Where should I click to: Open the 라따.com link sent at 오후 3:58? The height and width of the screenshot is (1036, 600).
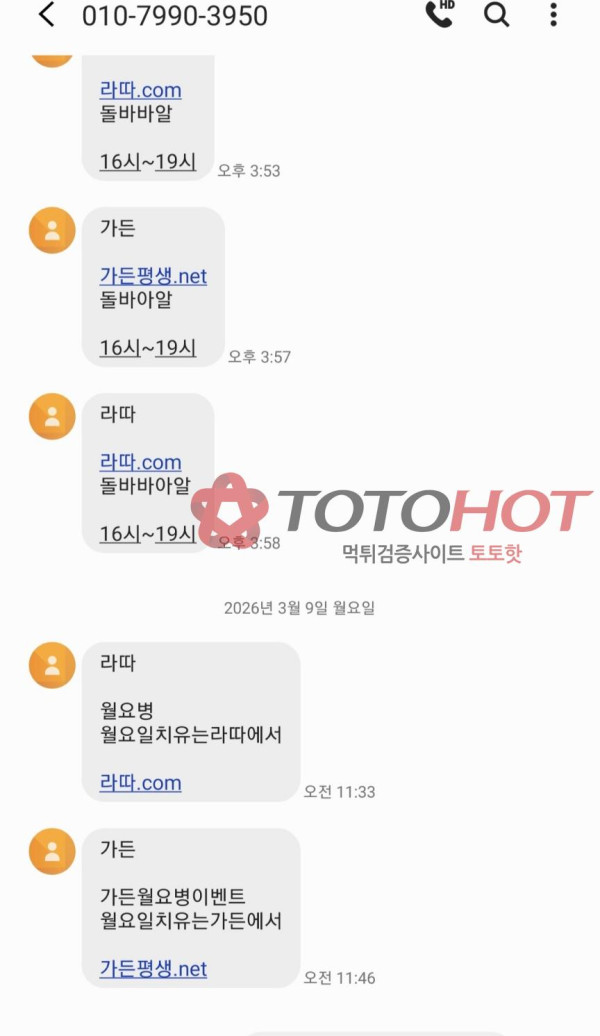click(x=140, y=462)
